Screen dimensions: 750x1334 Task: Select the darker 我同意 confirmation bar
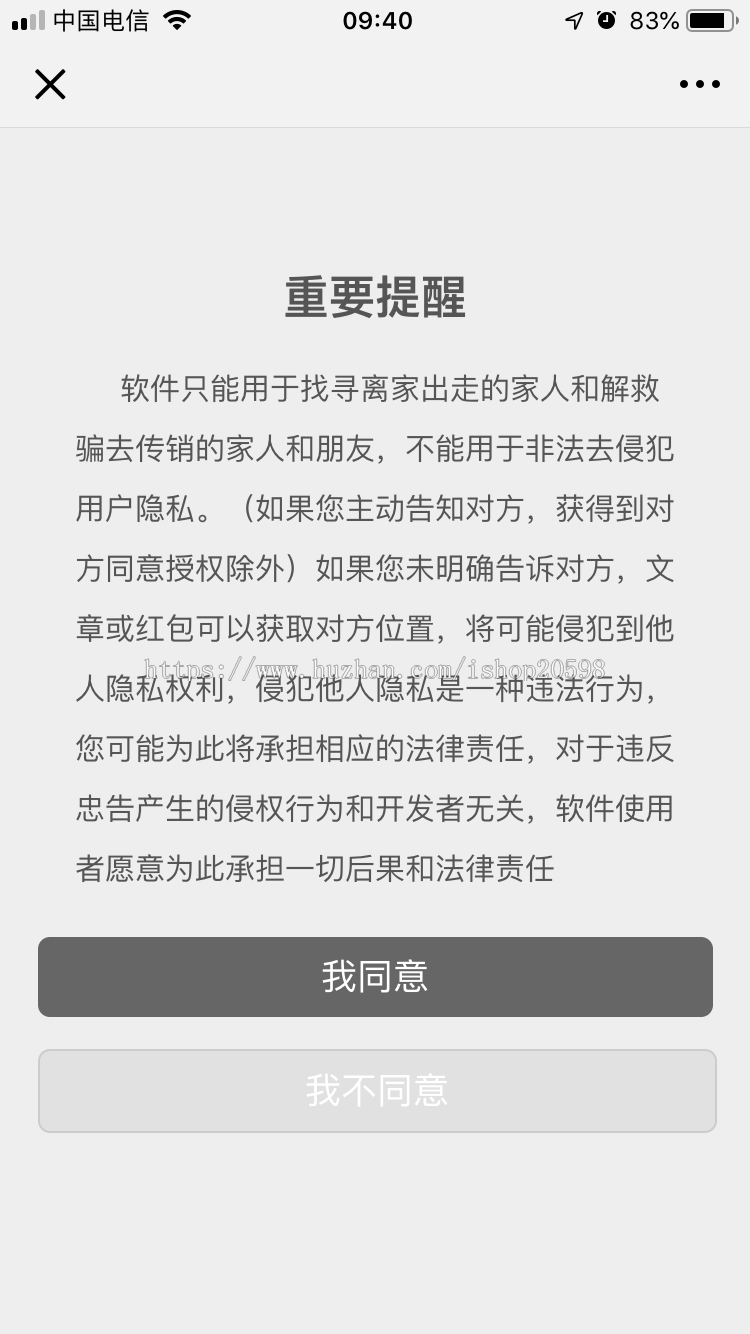tap(375, 977)
